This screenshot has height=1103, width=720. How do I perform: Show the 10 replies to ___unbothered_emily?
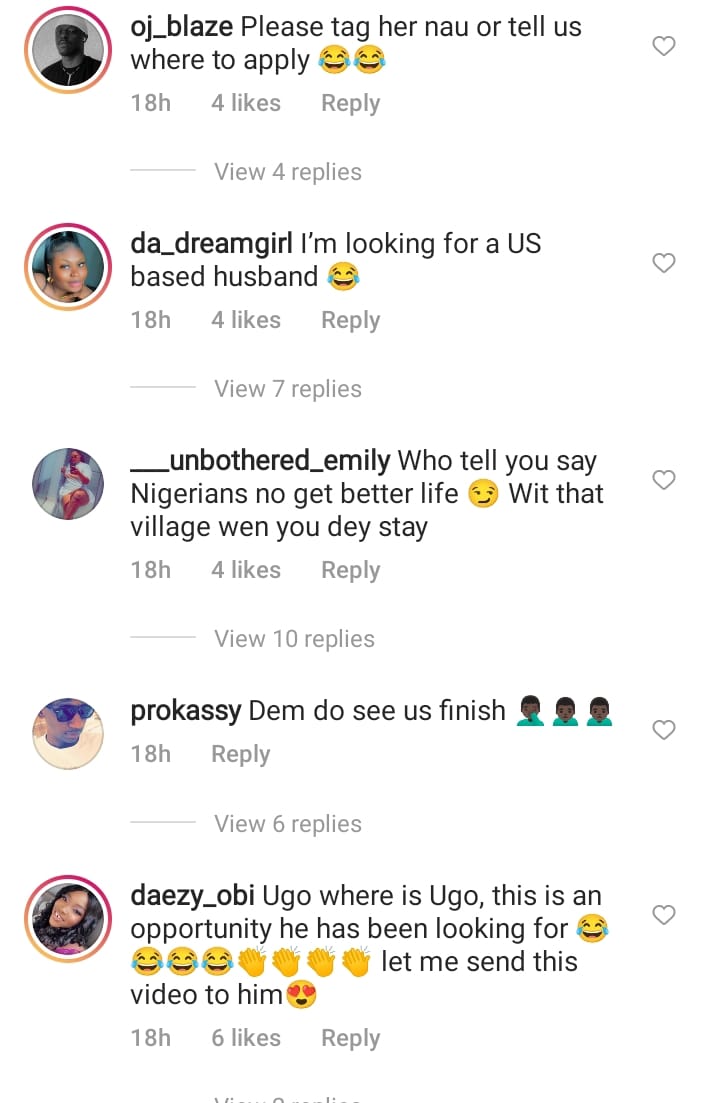294,639
